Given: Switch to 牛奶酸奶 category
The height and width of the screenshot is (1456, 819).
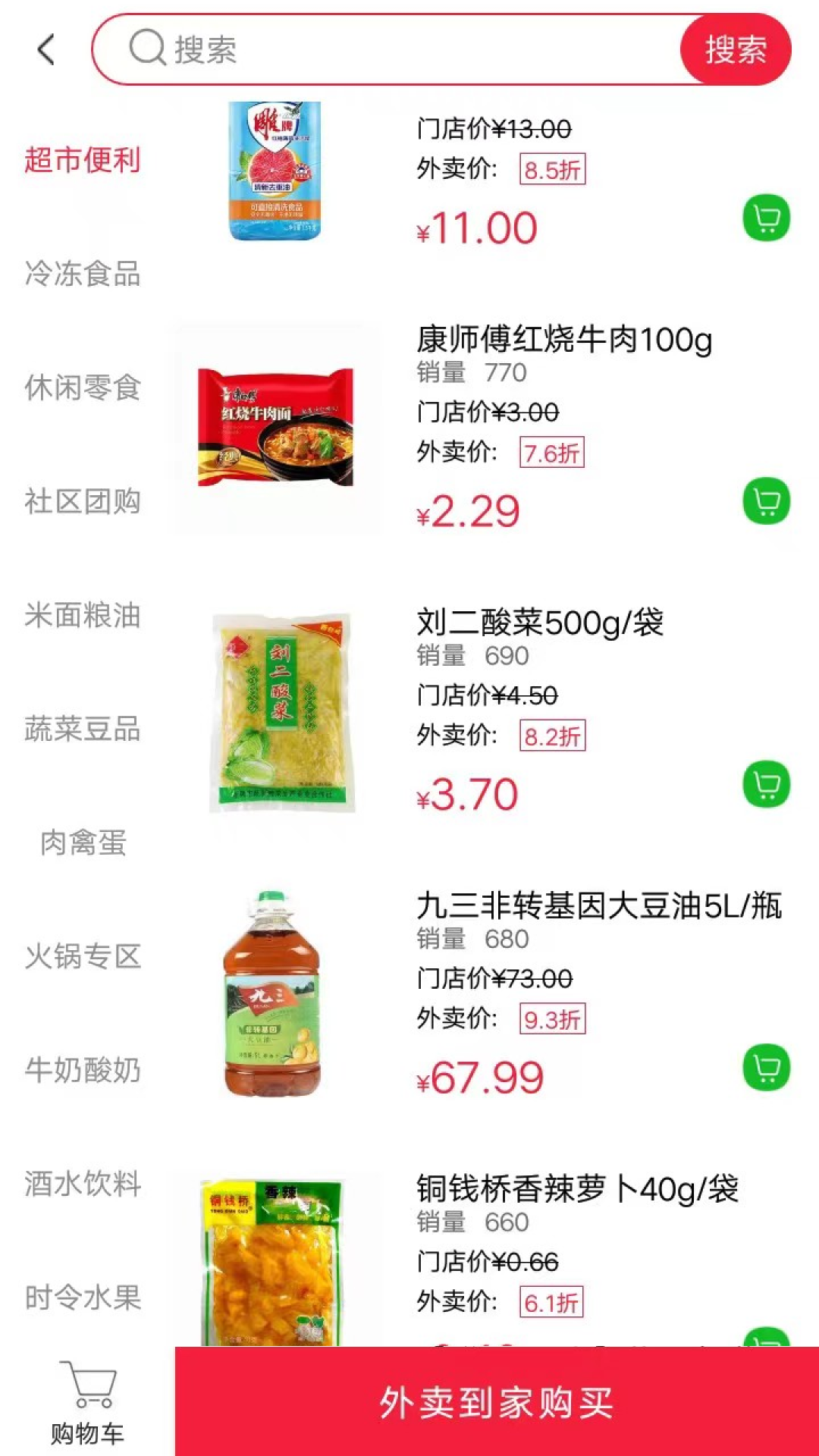Looking at the screenshot, I should [x=83, y=1070].
